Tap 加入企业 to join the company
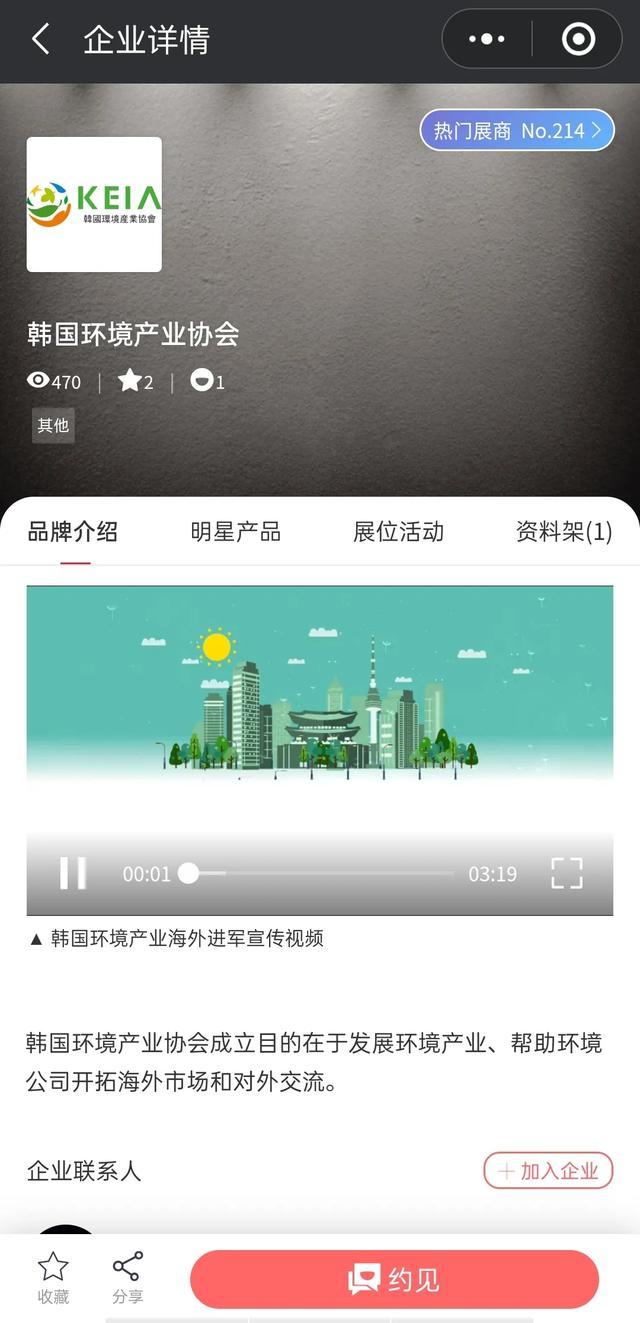Viewport: 640px width, 1323px height. (x=548, y=1171)
